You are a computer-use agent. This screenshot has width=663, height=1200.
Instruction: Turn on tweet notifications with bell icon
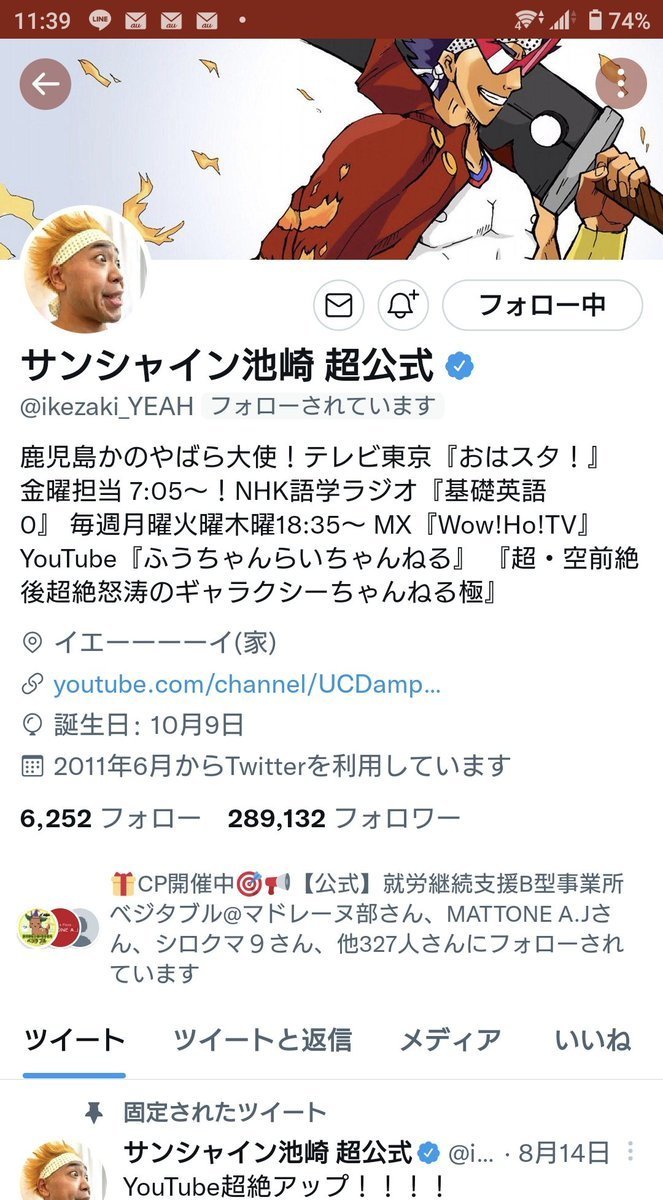coord(403,305)
